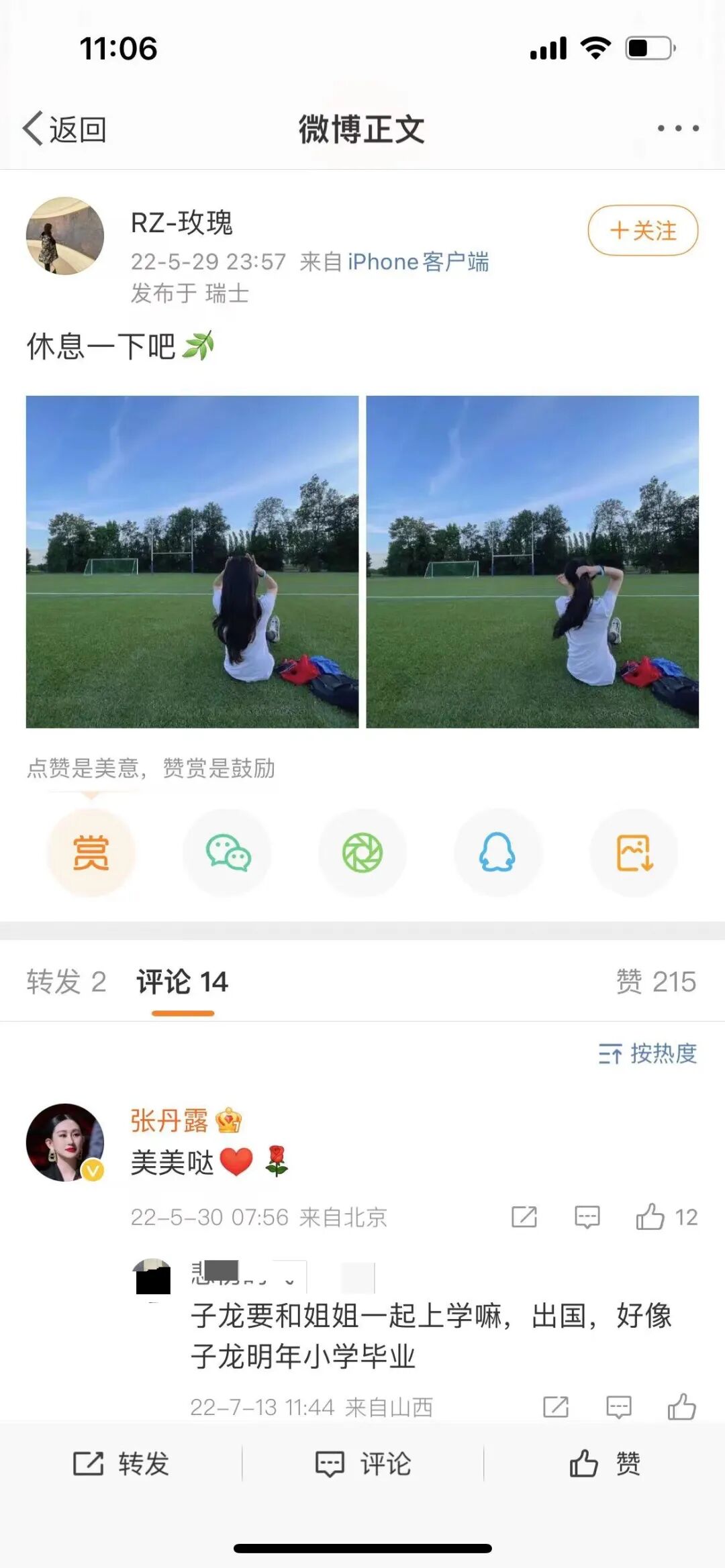View the second photo in the post
The width and height of the screenshot is (725, 1568).
pyautogui.click(x=532, y=562)
